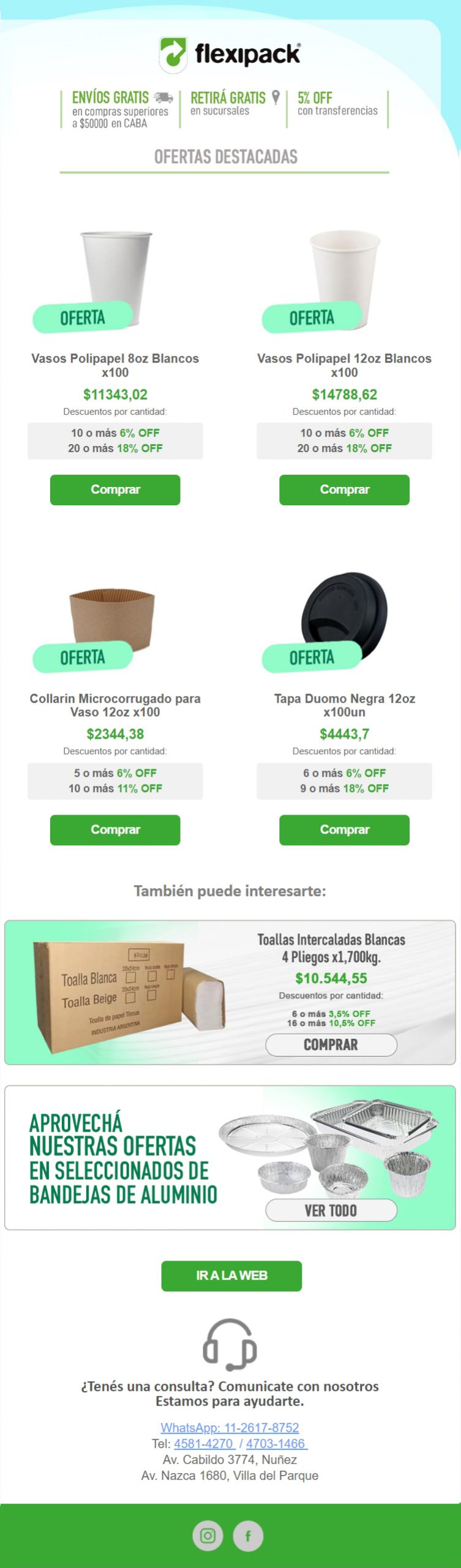461x1568 pixels.
Task: Buy Vasos Polipapel 8oz Blancos x100
Action: (x=115, y=489)
